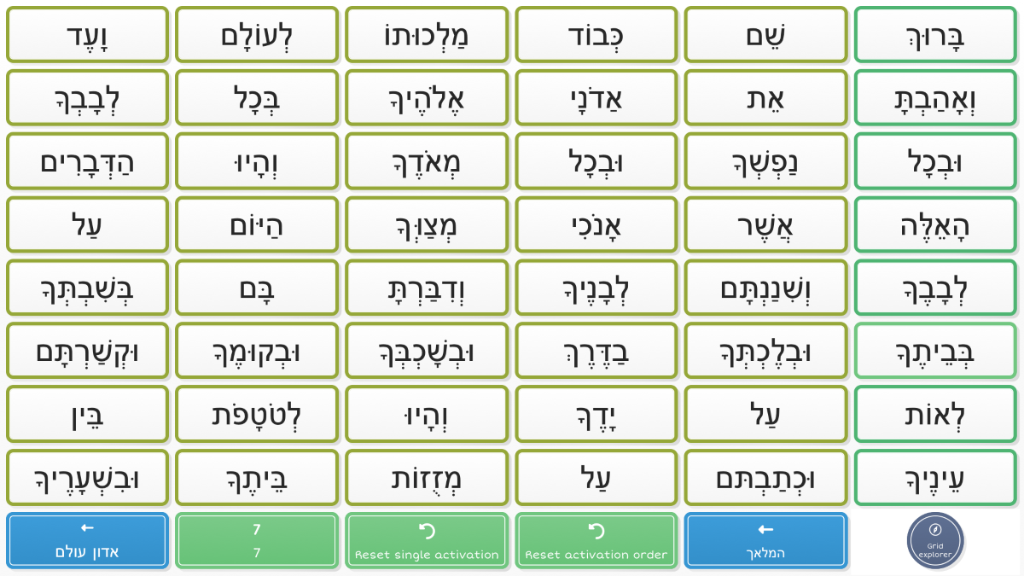Screen dimensions: 1024x576
Task: Choose the מְזֻזוֹת word tile
Action: (x=427, y=478)
